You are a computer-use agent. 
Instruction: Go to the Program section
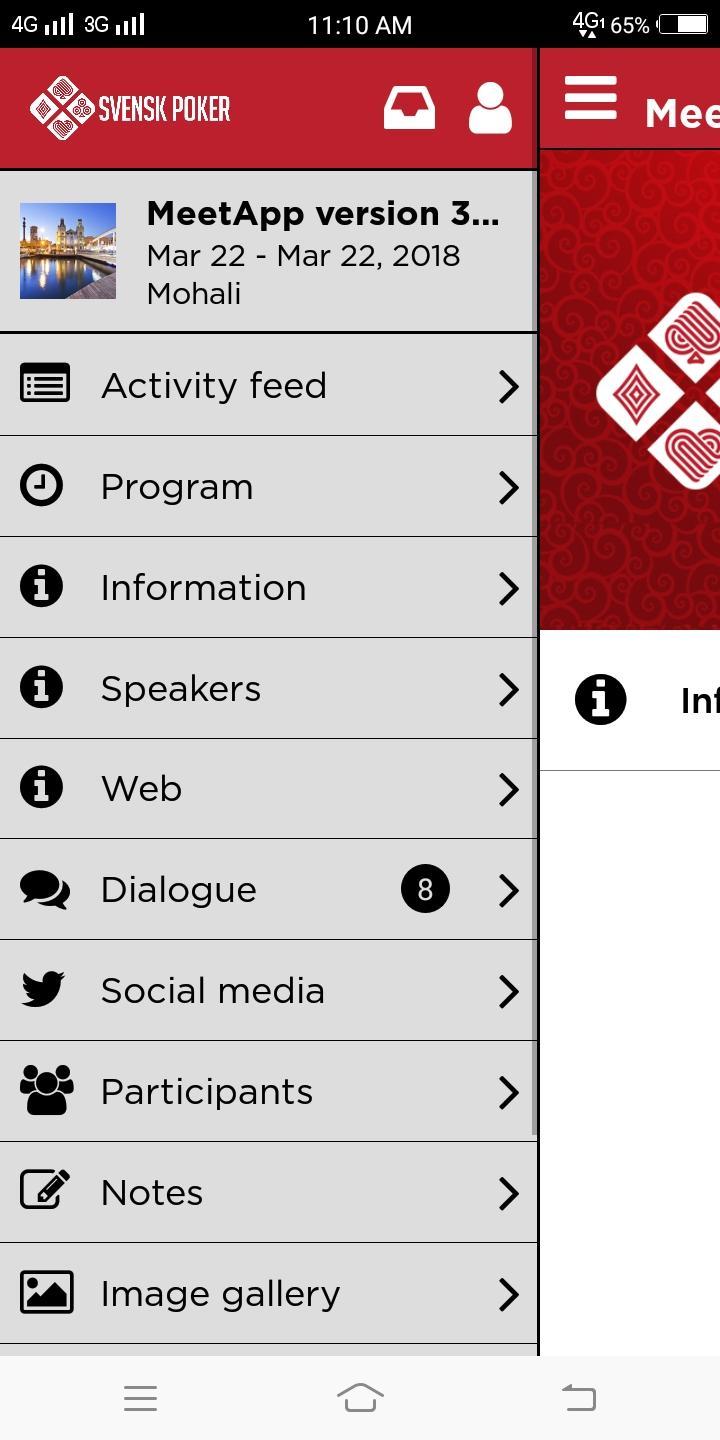coord(268,487)
